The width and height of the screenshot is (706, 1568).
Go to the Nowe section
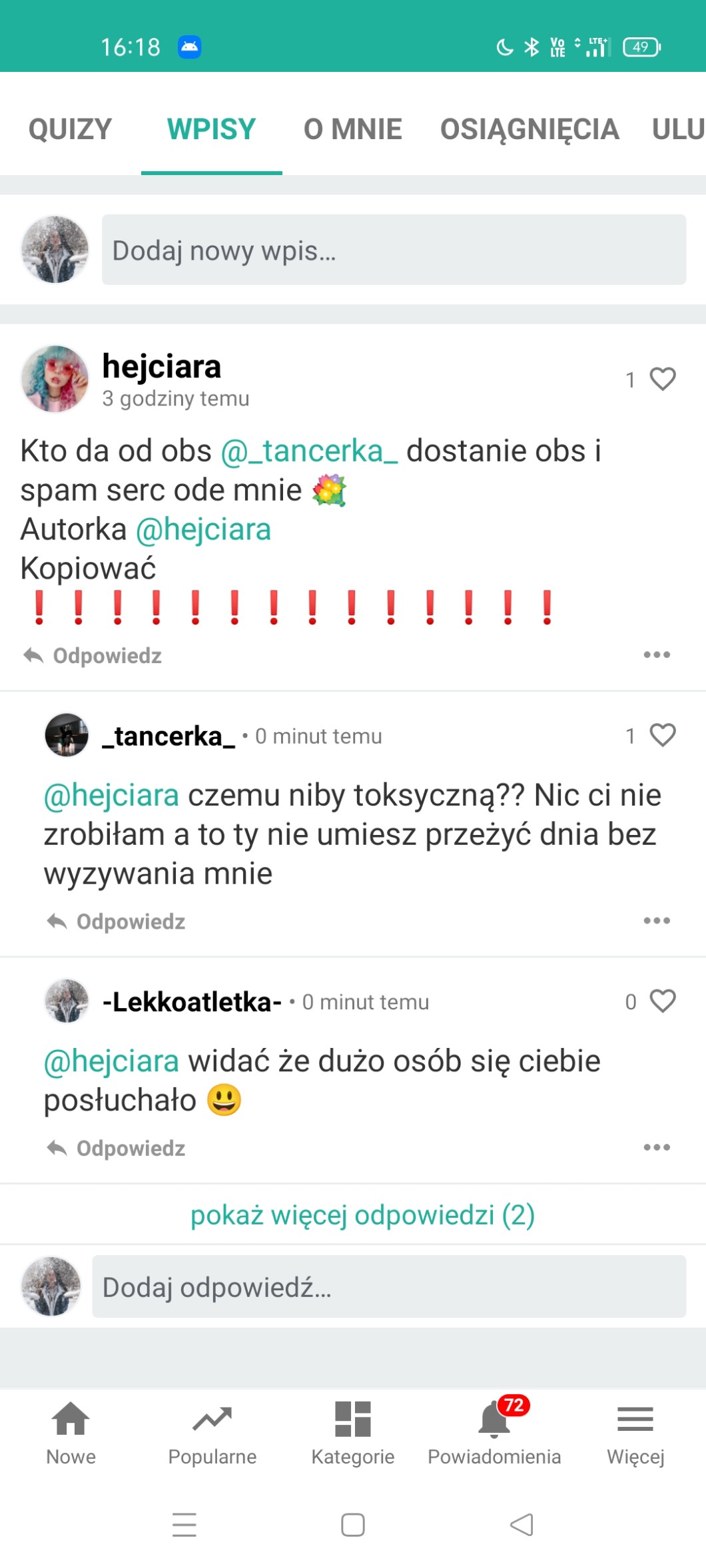71,1432
